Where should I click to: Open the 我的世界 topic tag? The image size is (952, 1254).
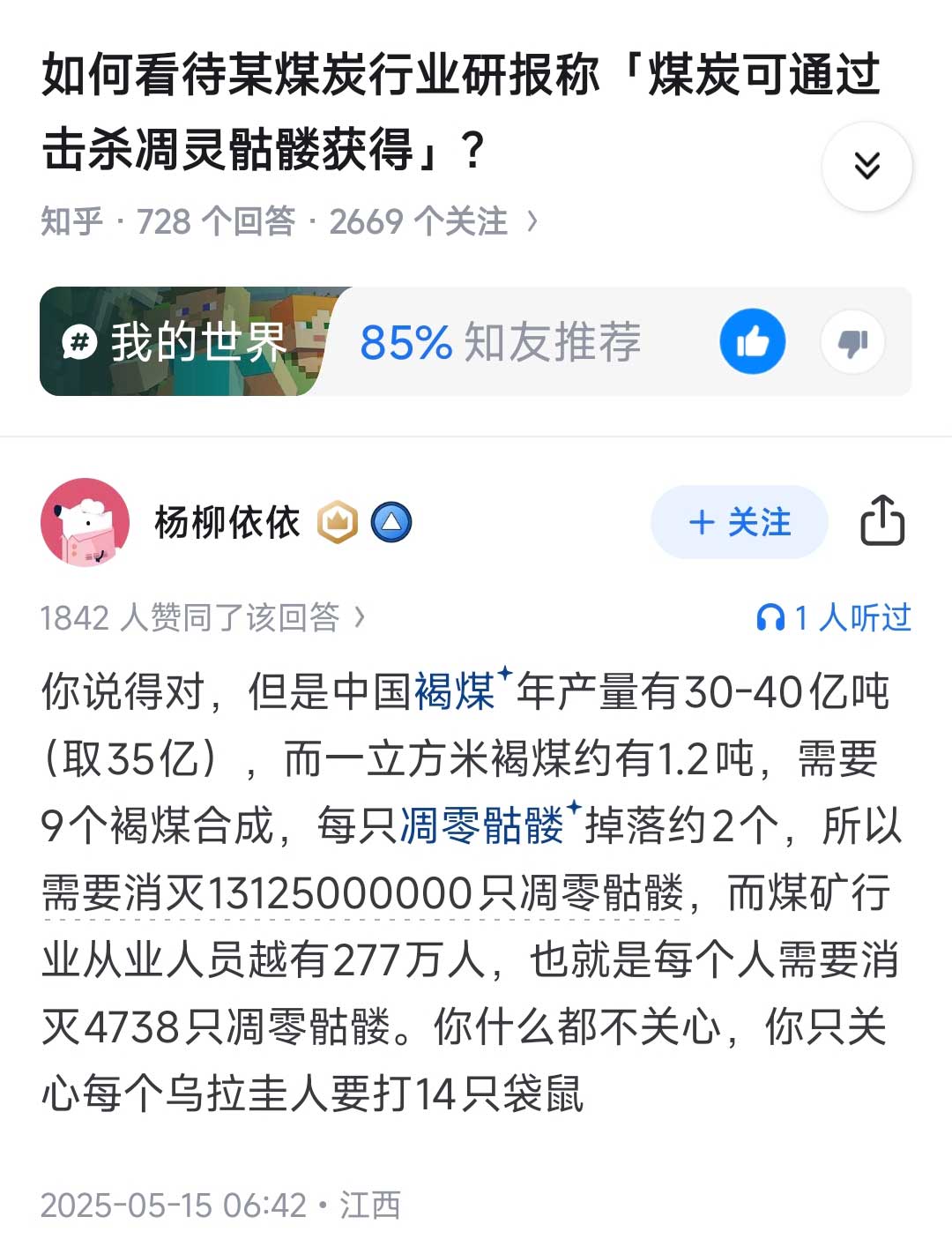pos(181,341)
